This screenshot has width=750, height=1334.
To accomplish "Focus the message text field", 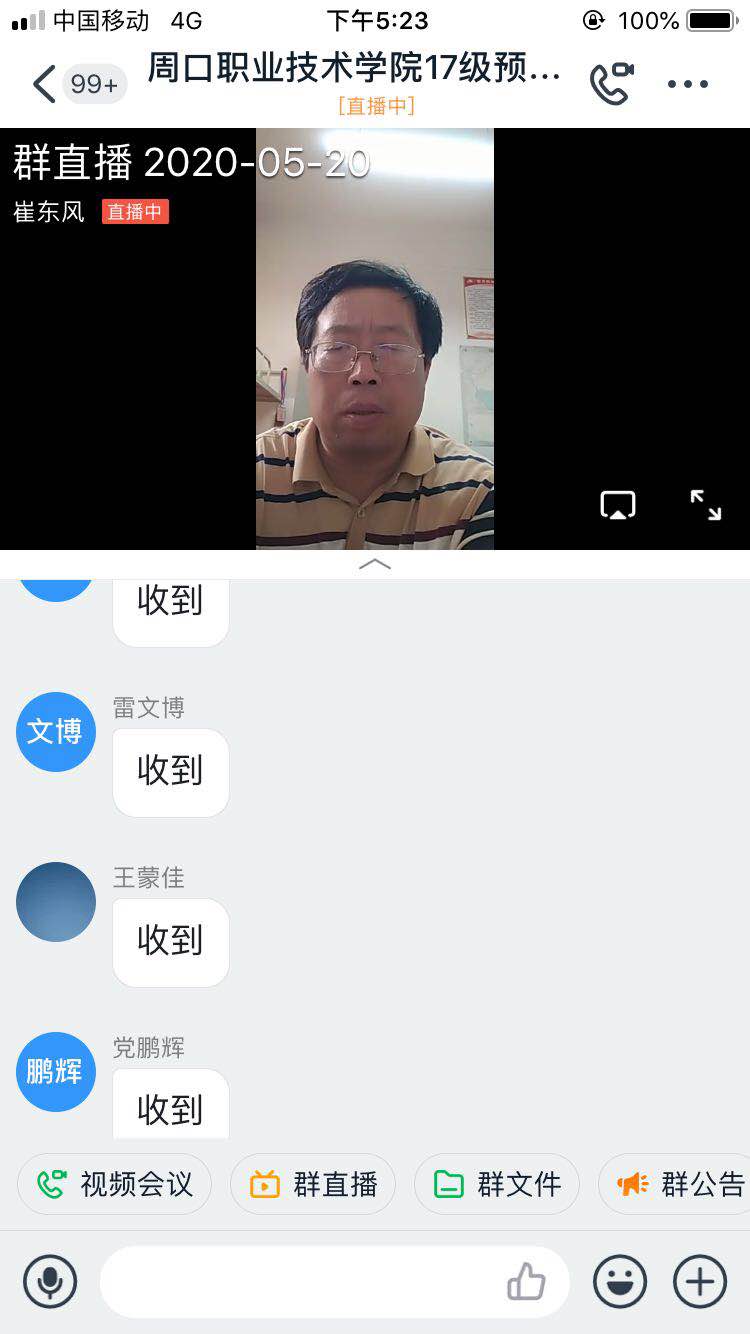I will [300, 1281].
